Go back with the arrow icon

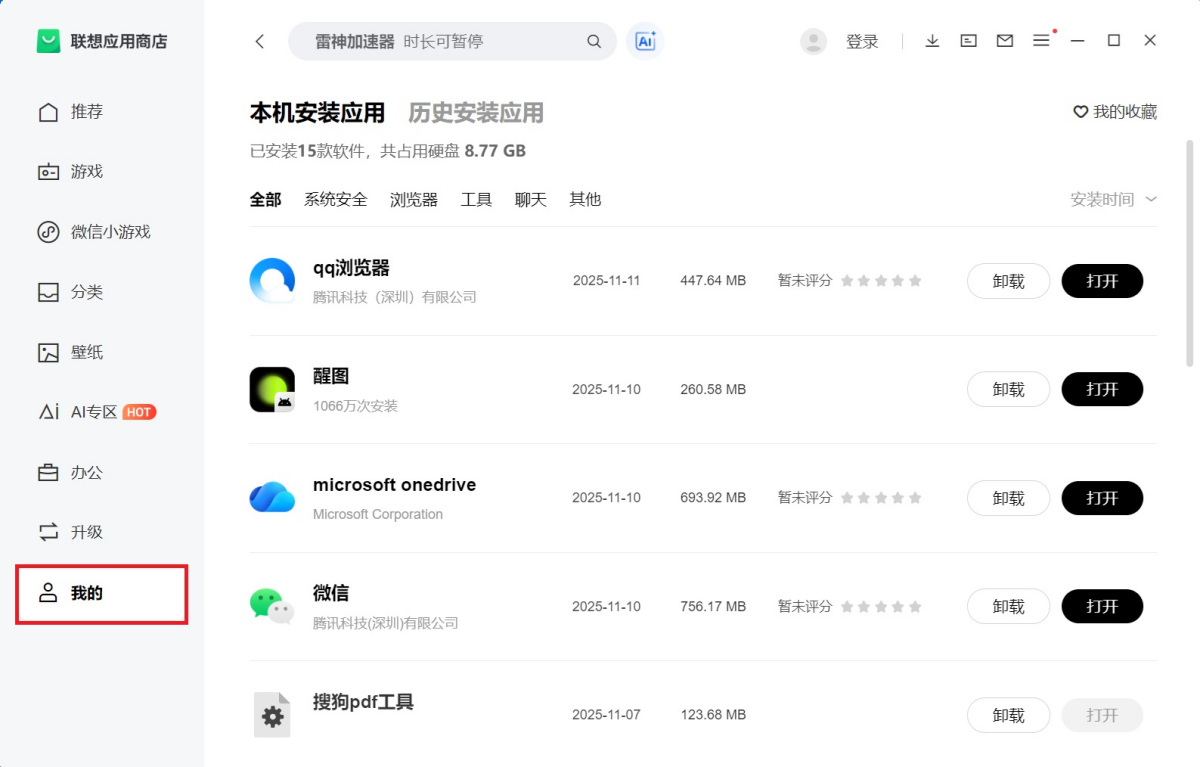tap(260, 41)
